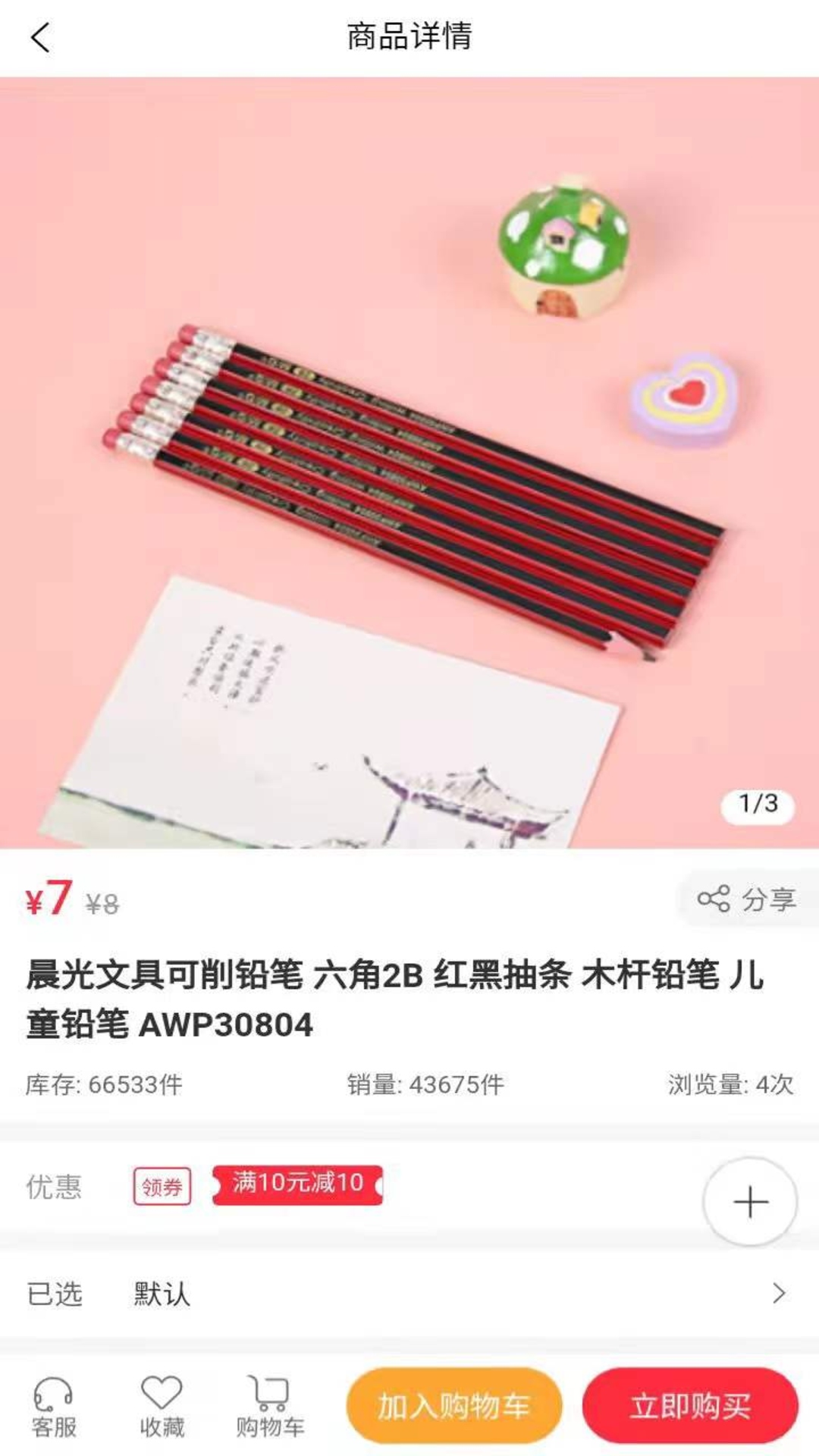Tap 立即购买 to buy now
Screen dimensions: 819x1456
point(690,1406)
